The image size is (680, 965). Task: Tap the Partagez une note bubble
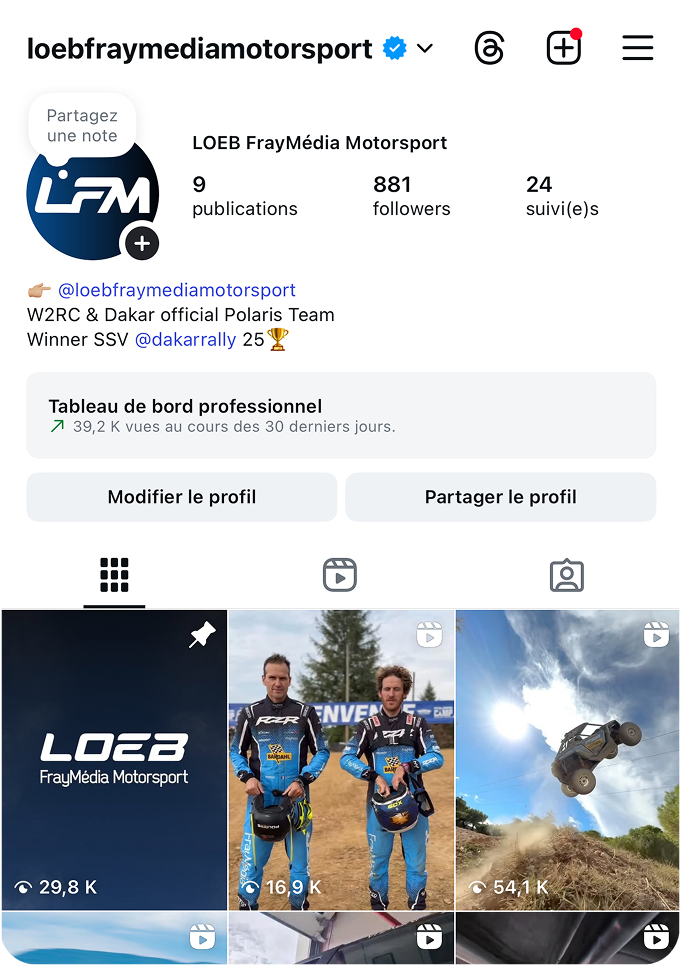coord(82,126)
